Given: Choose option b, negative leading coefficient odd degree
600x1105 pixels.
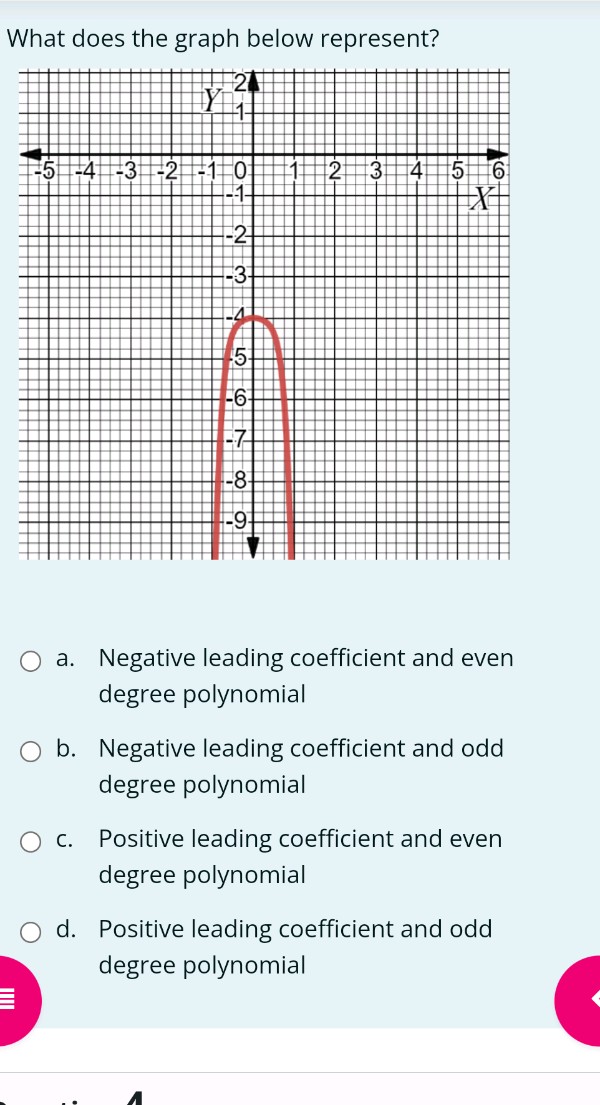Looking at the screenshot, I should point(33,750).
